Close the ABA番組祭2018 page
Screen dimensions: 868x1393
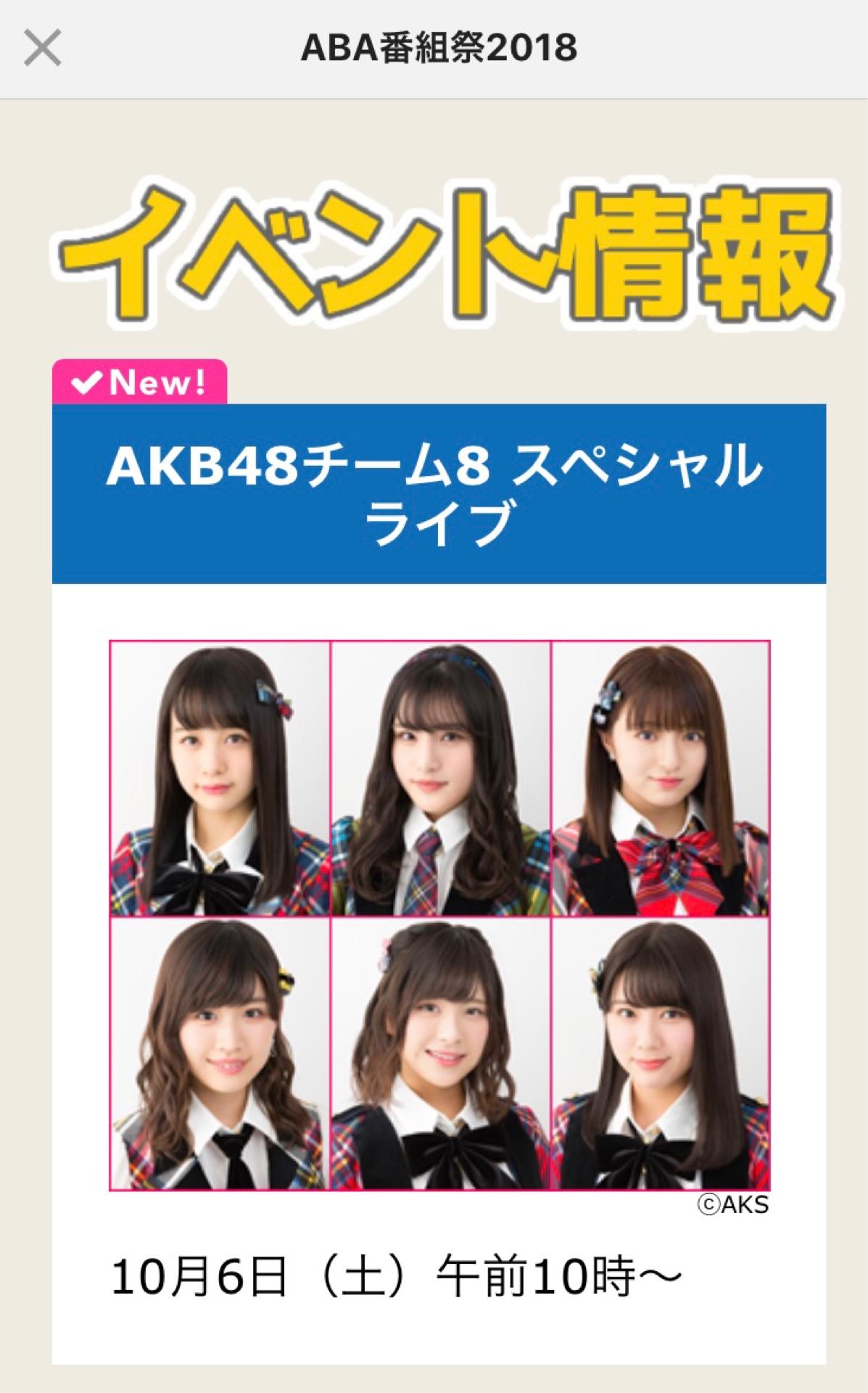tap(42, 48)
